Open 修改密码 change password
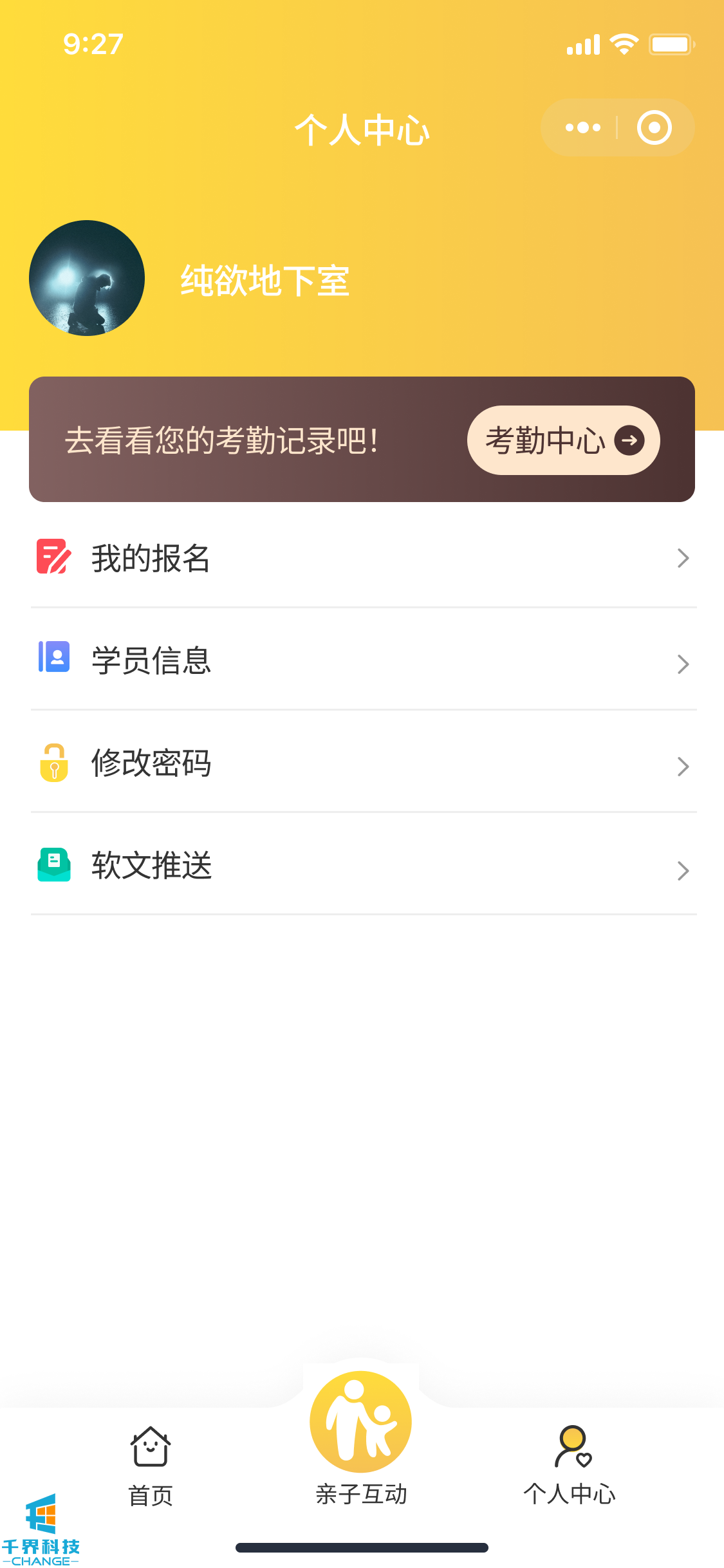Image resolution: width=724 pixels, height=1568 pixels. coord(362,763)
